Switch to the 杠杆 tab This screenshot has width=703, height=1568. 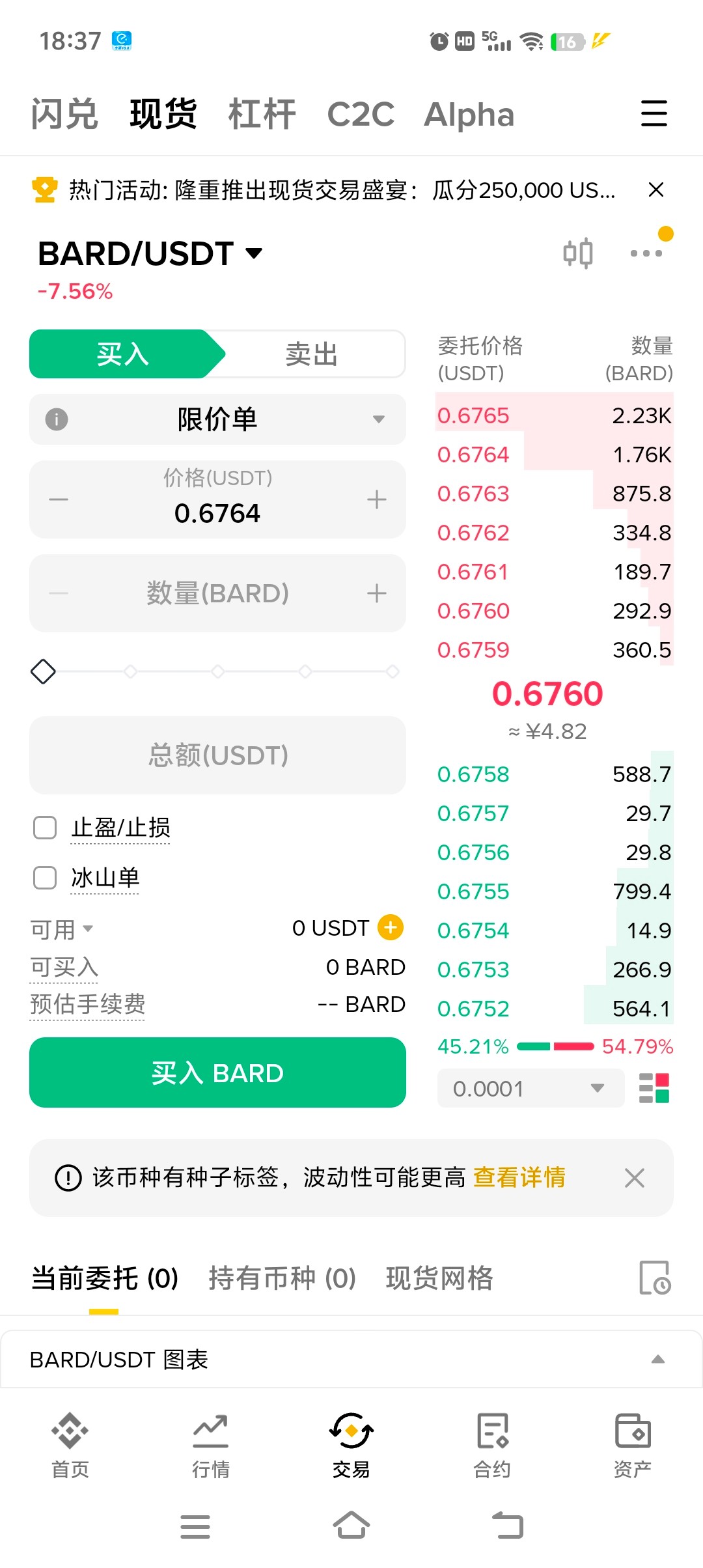point(262,115)
